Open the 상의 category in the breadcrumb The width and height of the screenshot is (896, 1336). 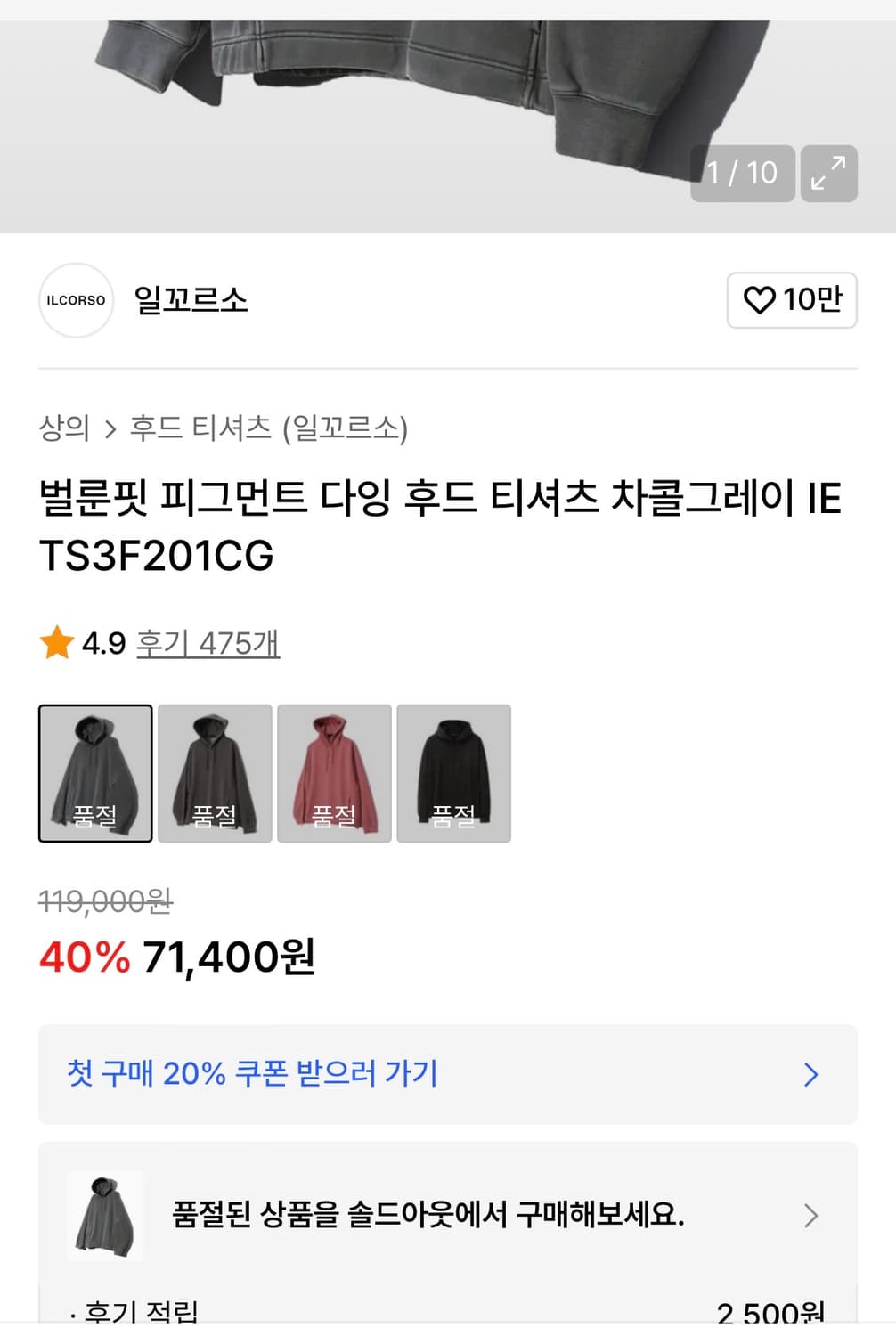coord(62,428)
